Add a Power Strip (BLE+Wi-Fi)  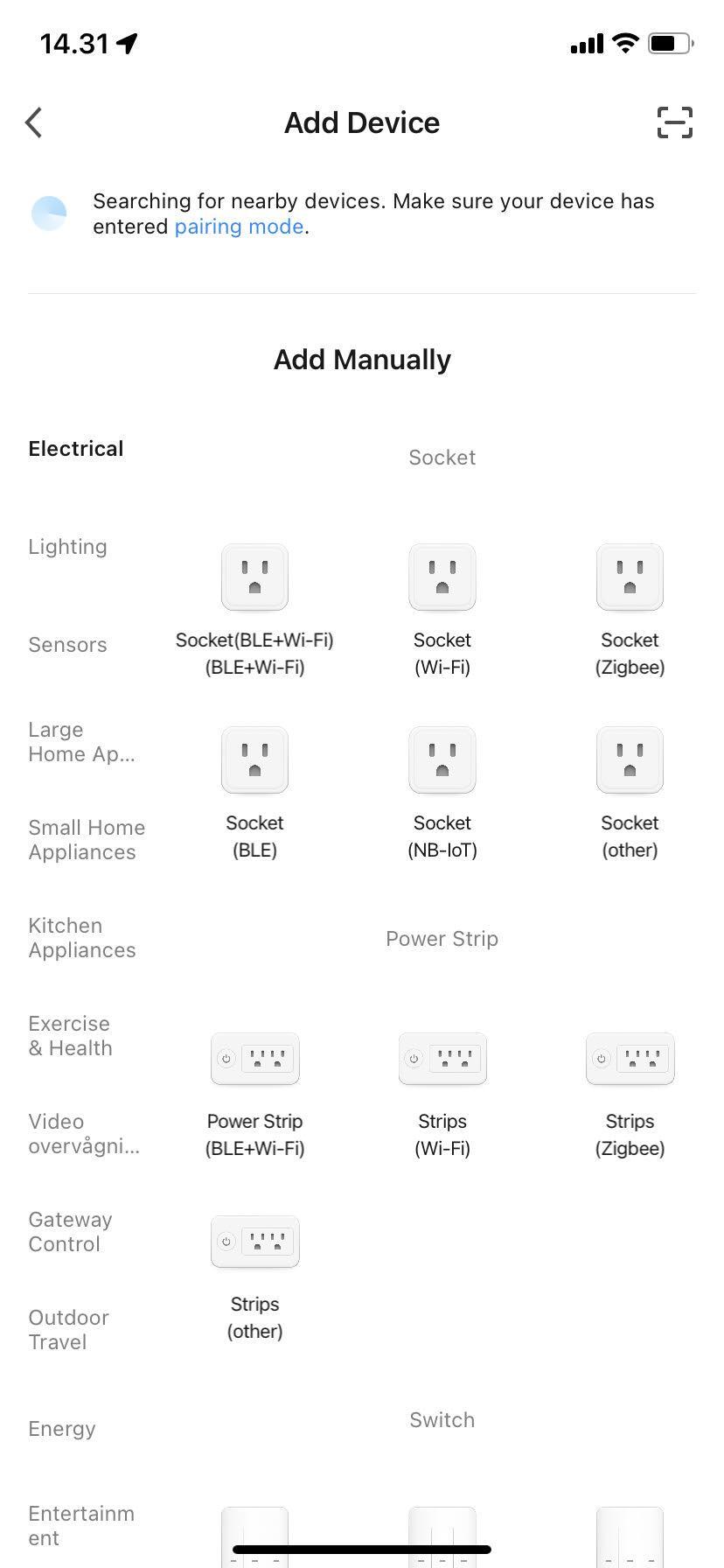(x=254, y=1096)
